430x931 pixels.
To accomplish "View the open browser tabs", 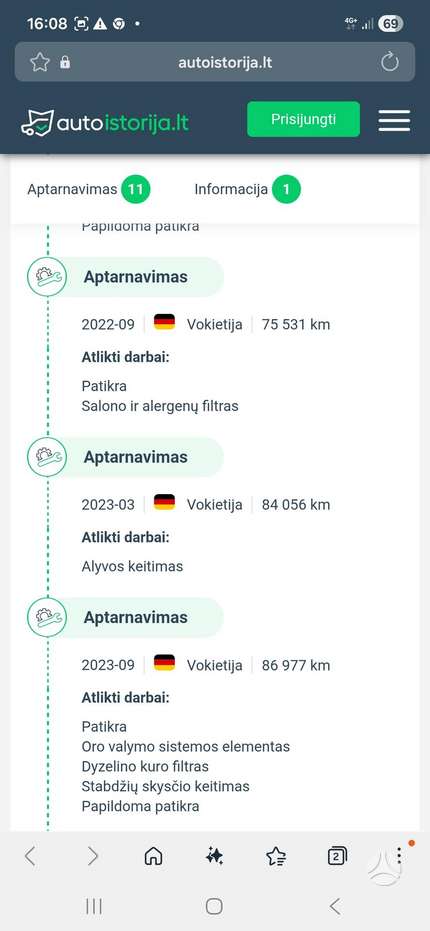I will 337,856.
